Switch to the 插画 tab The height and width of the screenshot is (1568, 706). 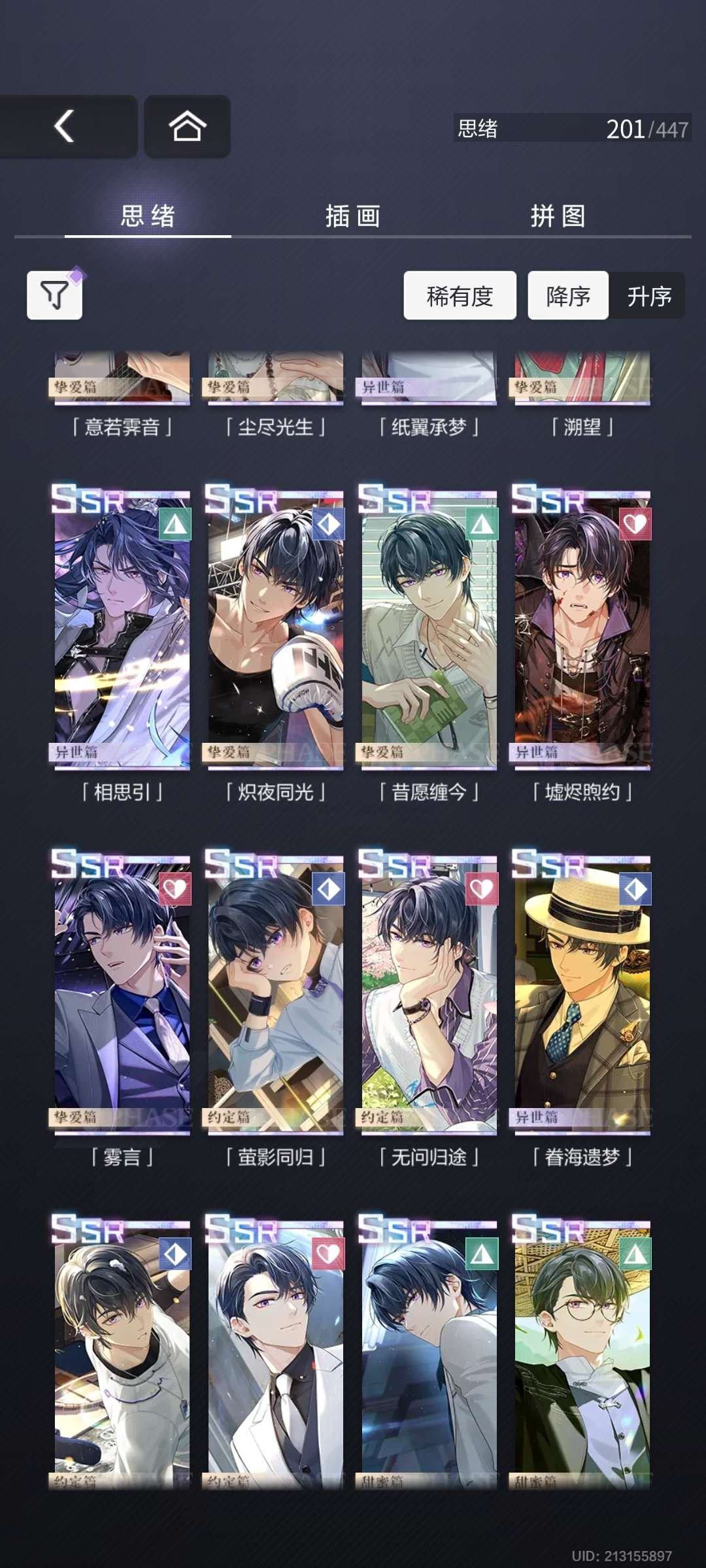coord(353,216)
